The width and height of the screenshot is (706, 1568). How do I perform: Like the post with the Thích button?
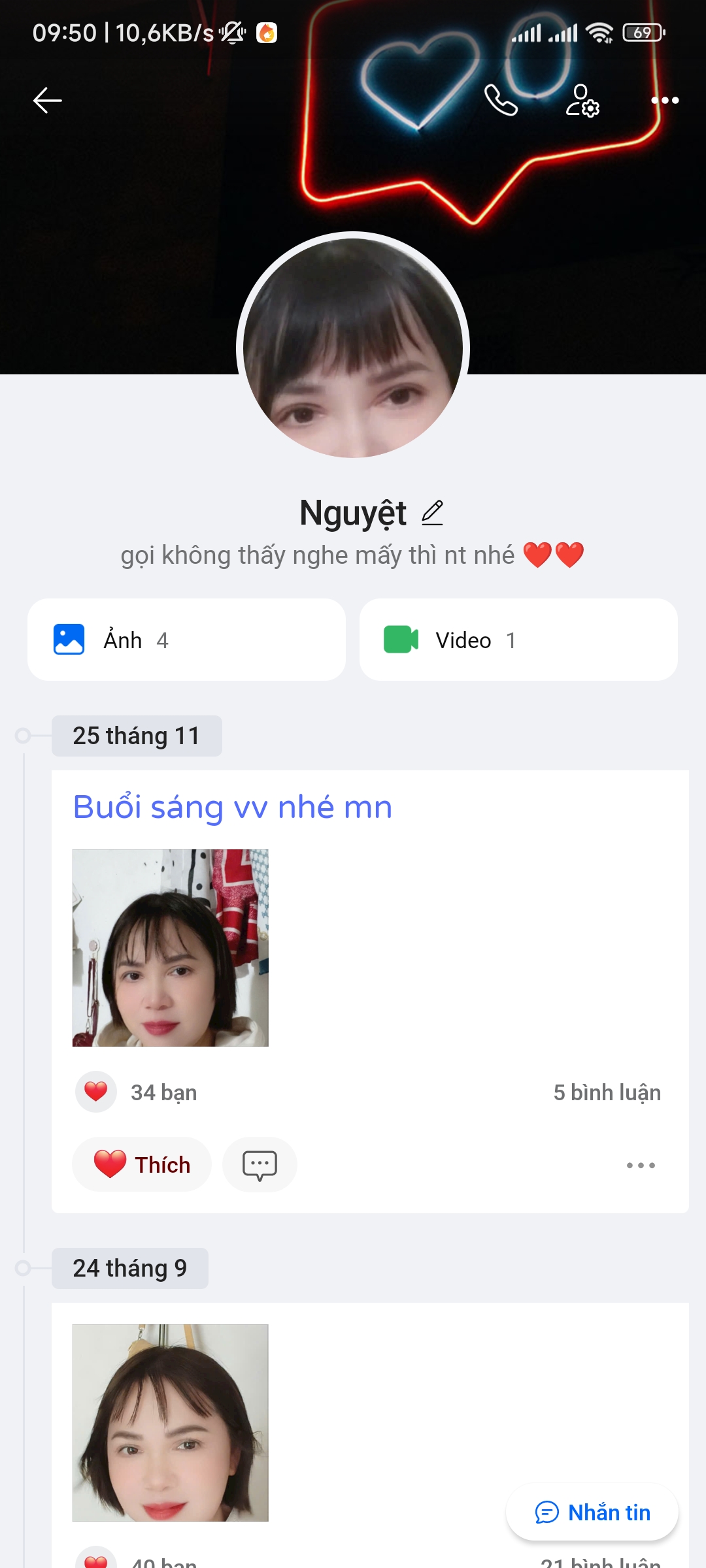[x=142, y=1164]
